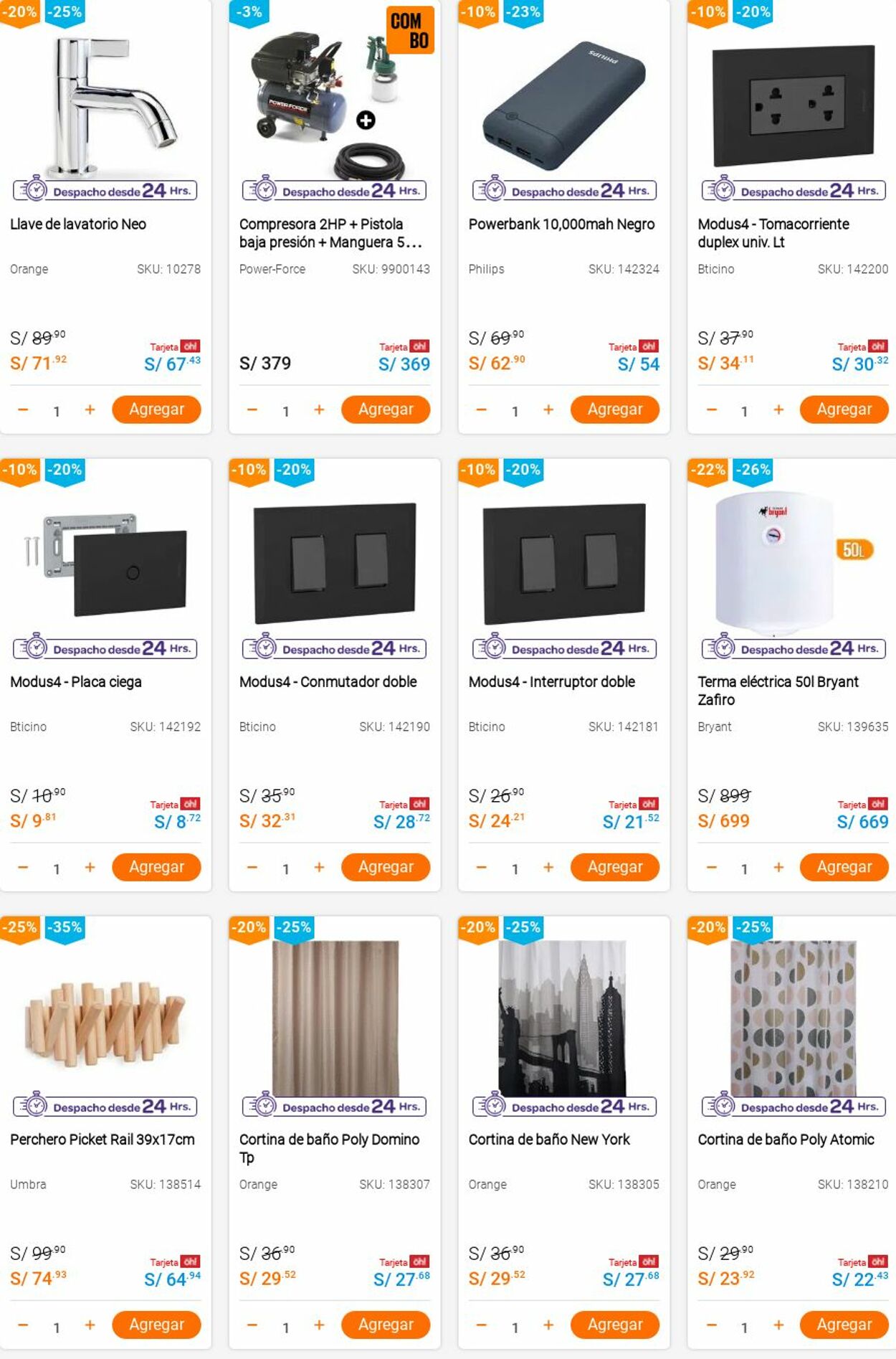Add Llave de lavatorio Neo to cart
The image size is (896, 1359).
[x=156, y=409]
